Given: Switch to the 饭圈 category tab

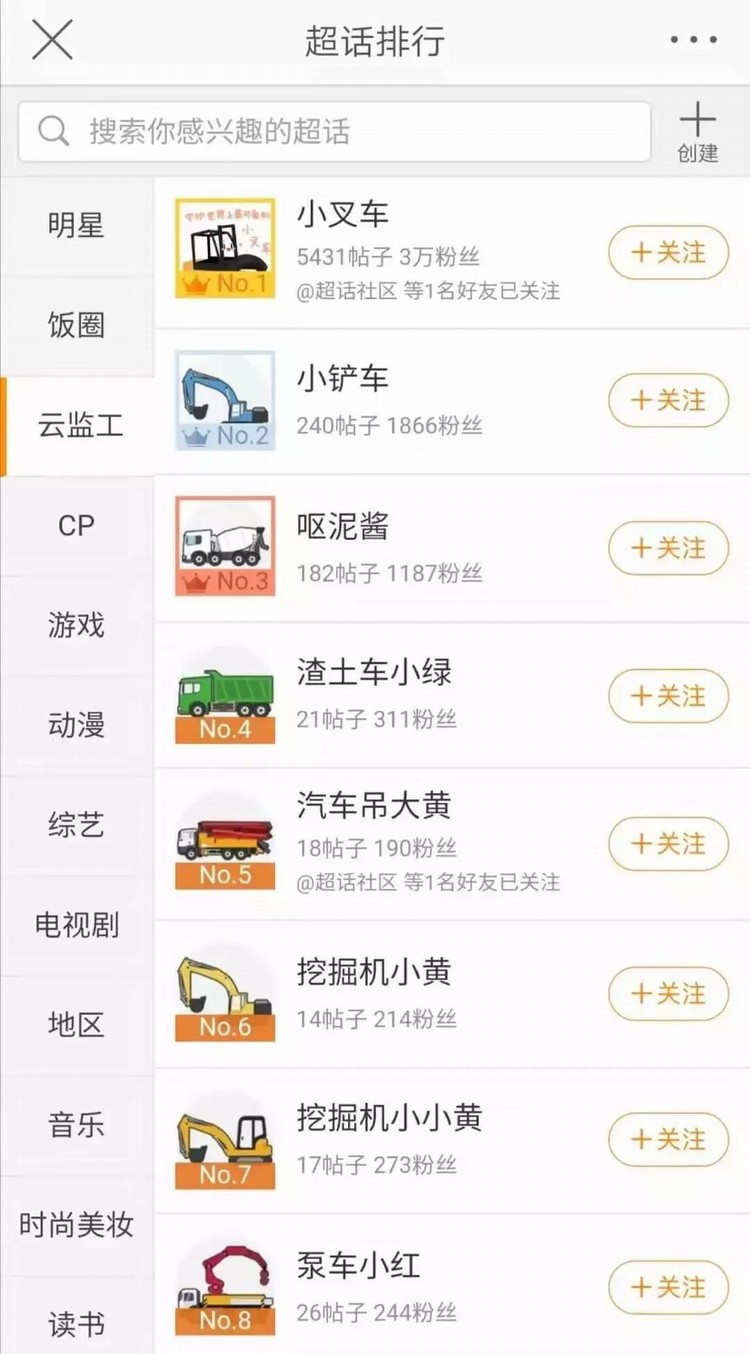Looking at the screenshot, I should tap(77, 326).
